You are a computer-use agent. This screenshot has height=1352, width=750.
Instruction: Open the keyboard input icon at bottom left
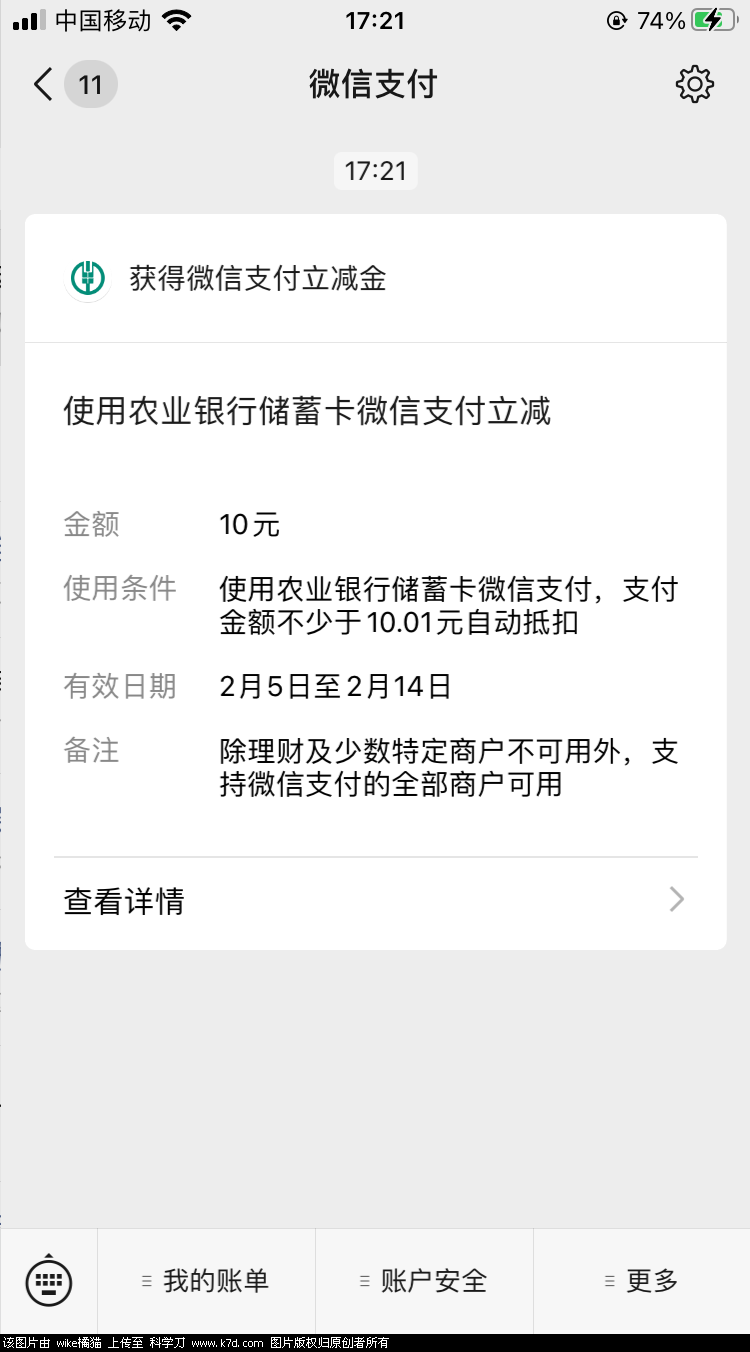(50, 1281)
